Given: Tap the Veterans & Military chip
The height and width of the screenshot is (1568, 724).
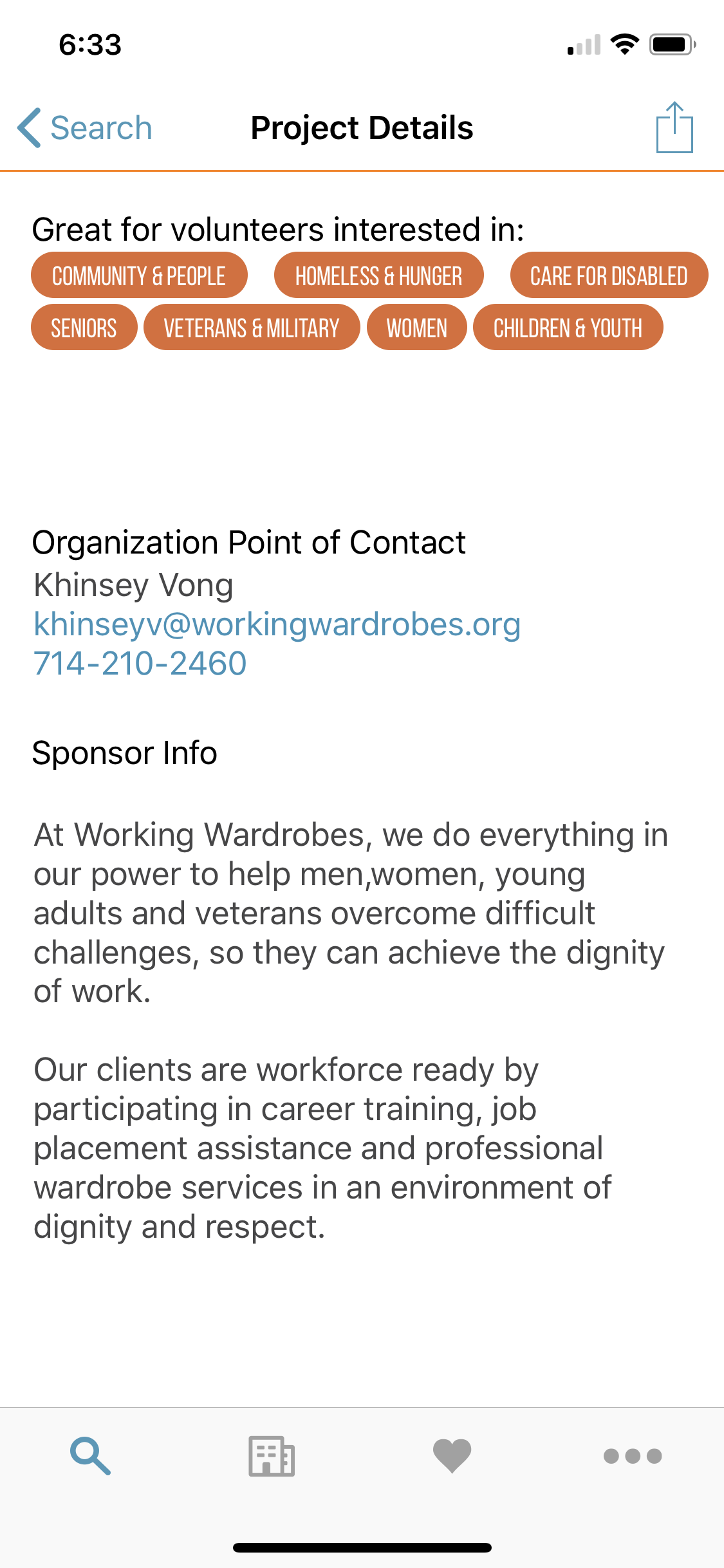Looking at the screenshot, I should tap(251, 328).
